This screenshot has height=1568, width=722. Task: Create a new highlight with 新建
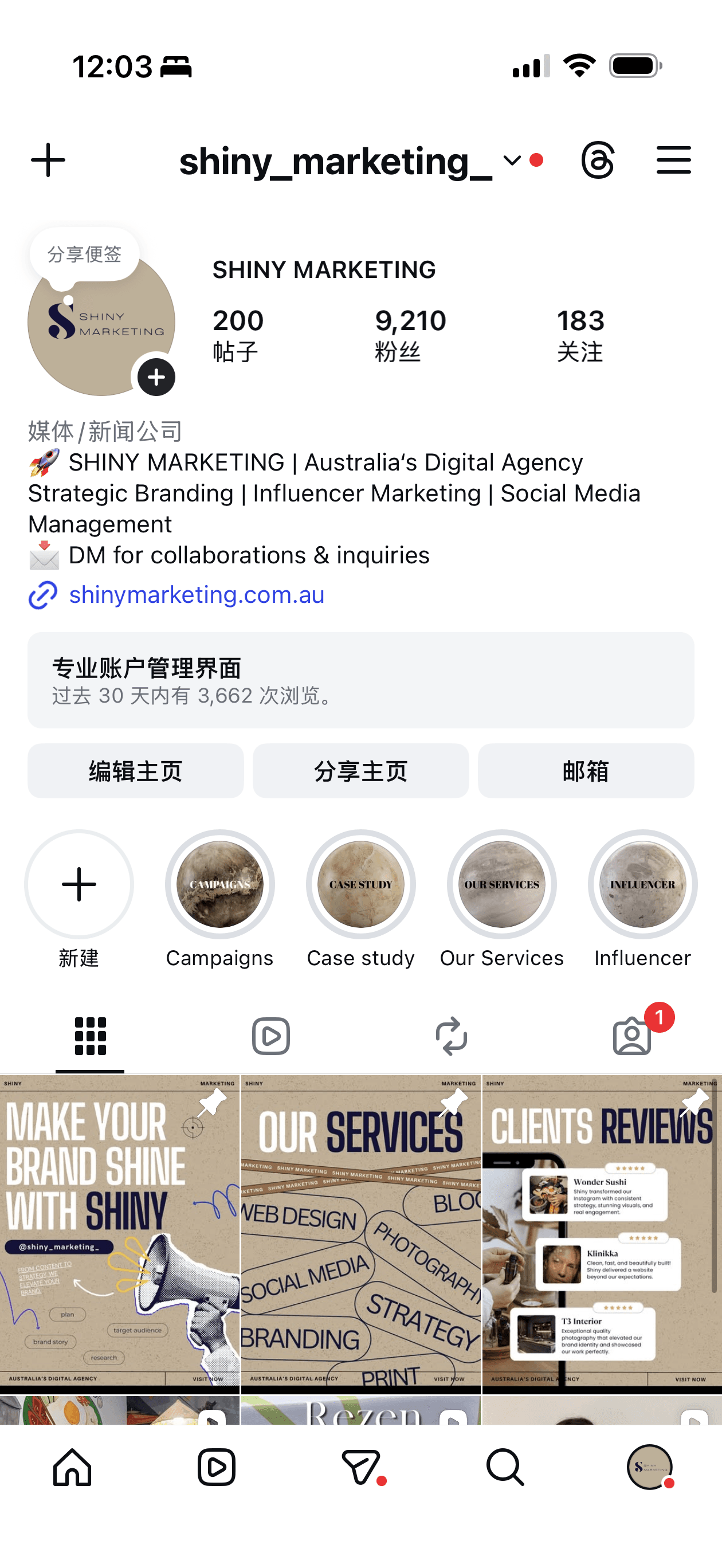click(x=79, y=884)
